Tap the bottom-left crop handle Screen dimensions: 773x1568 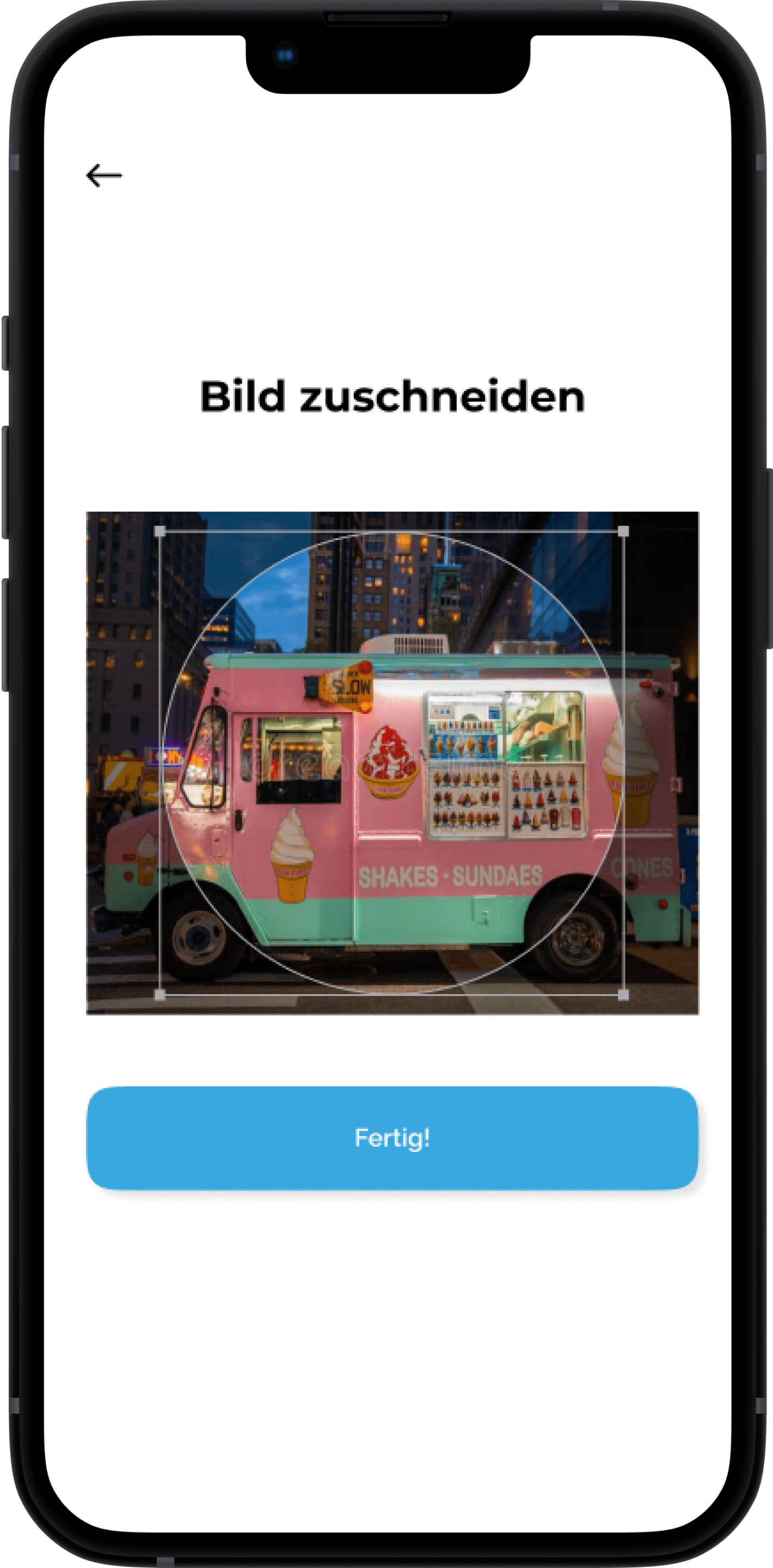point(160,995)
